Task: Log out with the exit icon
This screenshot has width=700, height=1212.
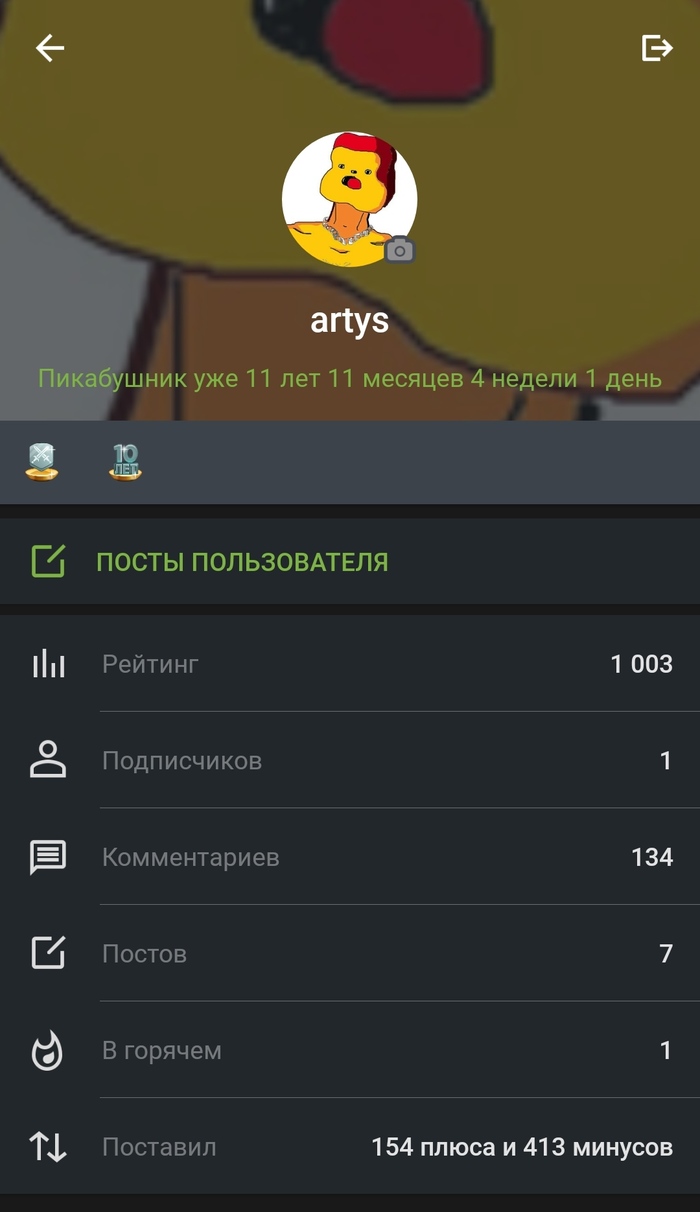Action: coord(656,48)
